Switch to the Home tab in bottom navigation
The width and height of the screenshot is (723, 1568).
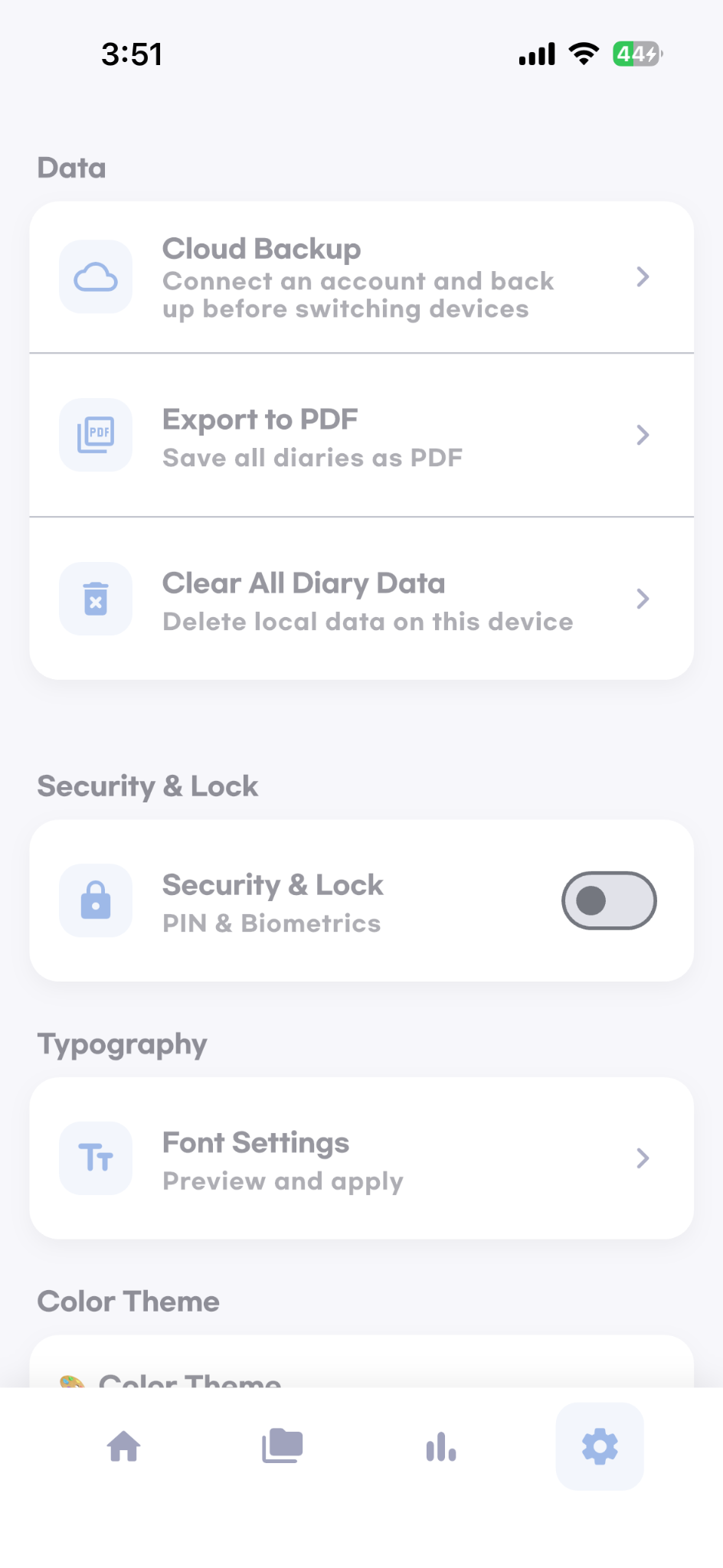pos(124,1446)
